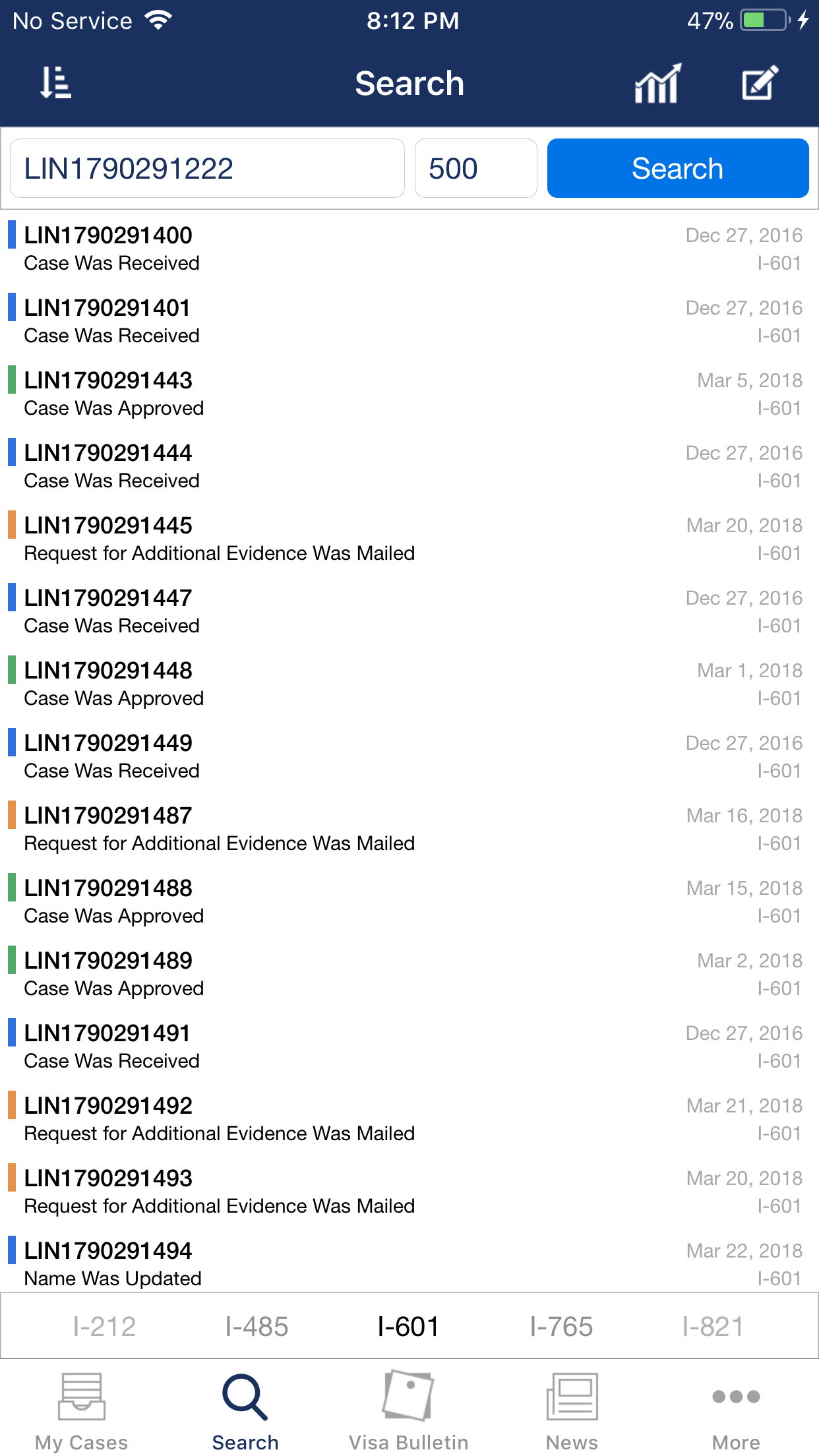Edit the range field showing 500

[x=475, y=168]
